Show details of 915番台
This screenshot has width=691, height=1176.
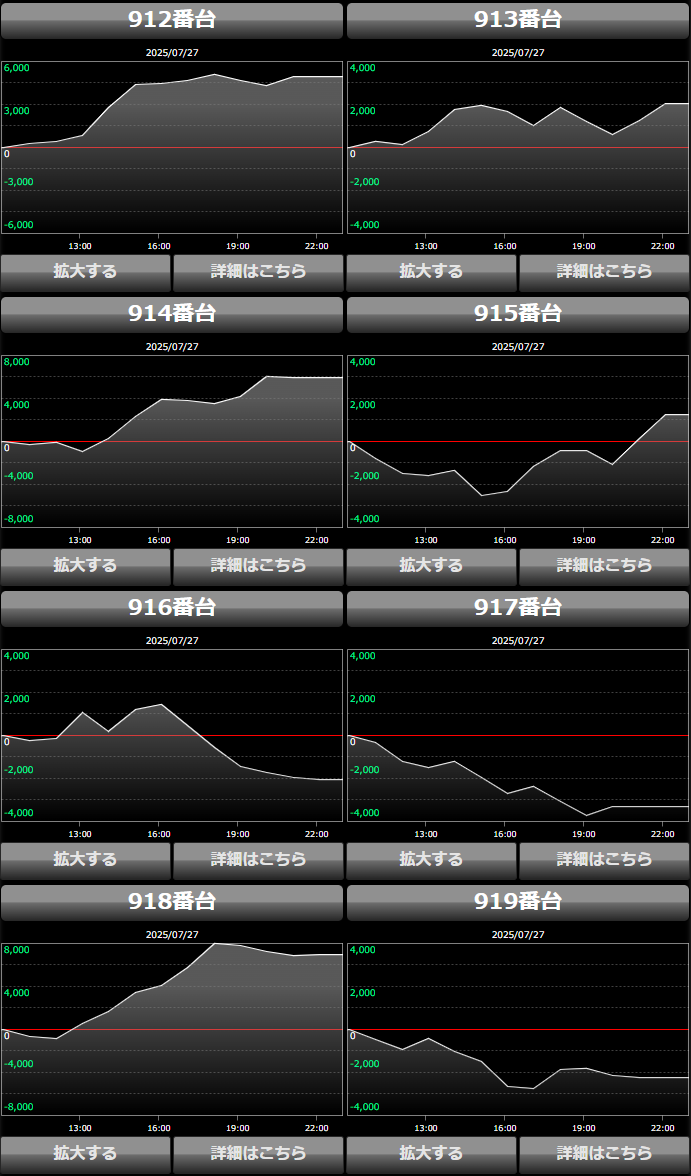point(604,565)
